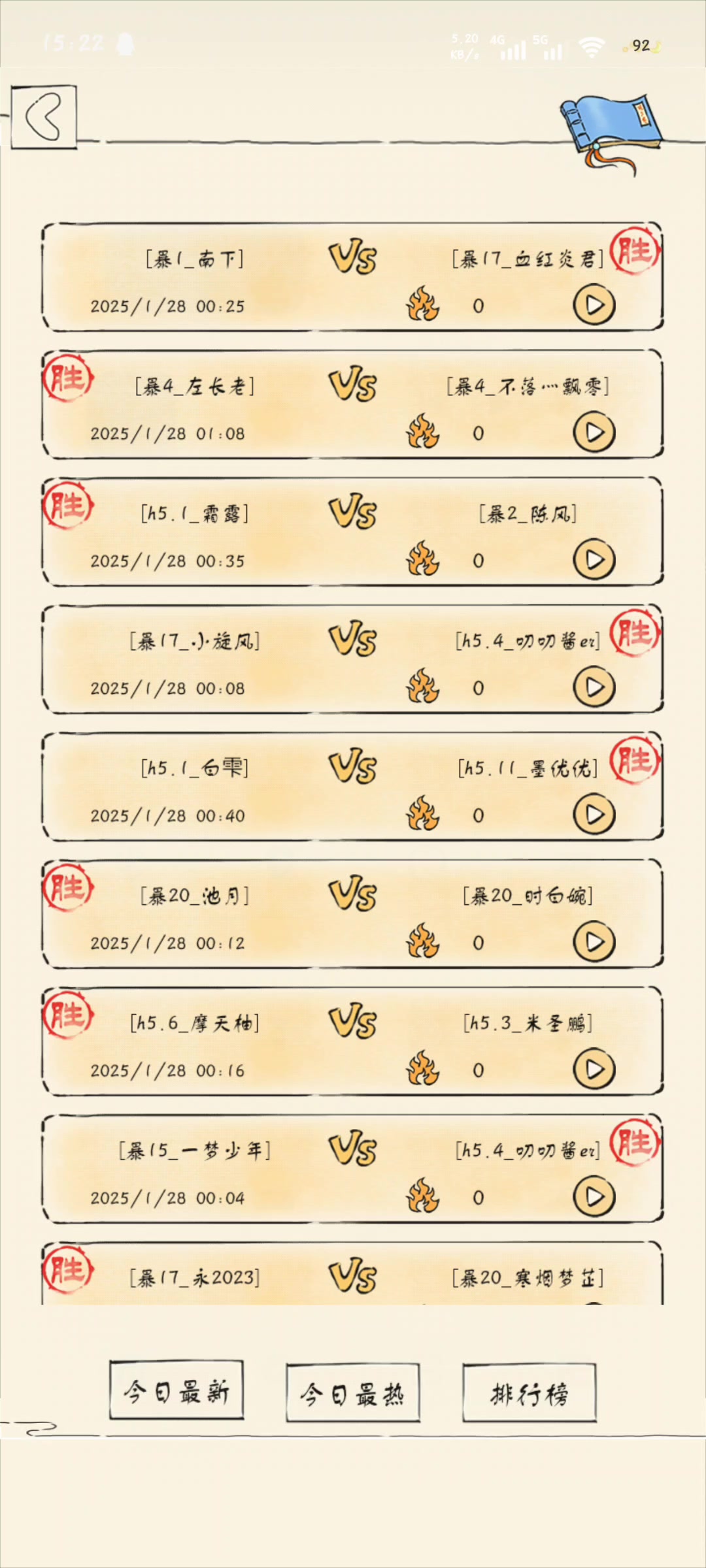Play replay of 暴1_南下 vs 暴17_血红炎君
Screen dimensions: 706x1568
click(594, 305)
